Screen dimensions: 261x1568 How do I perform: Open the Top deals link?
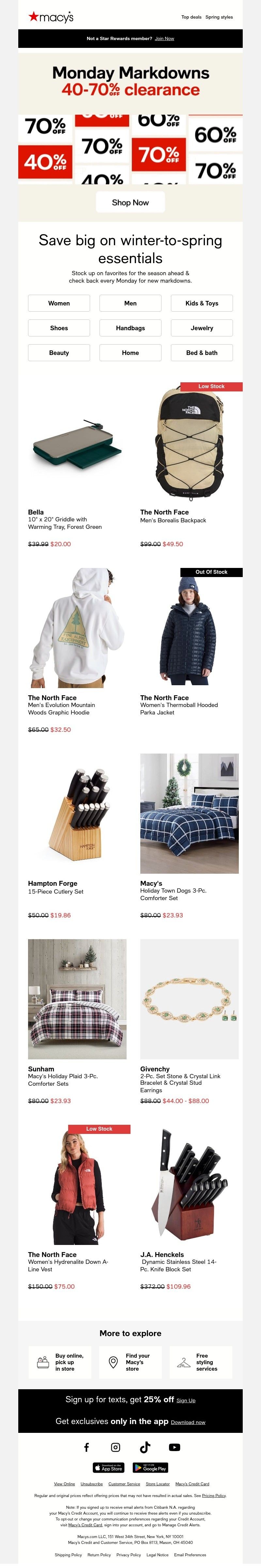click(191, 17)
